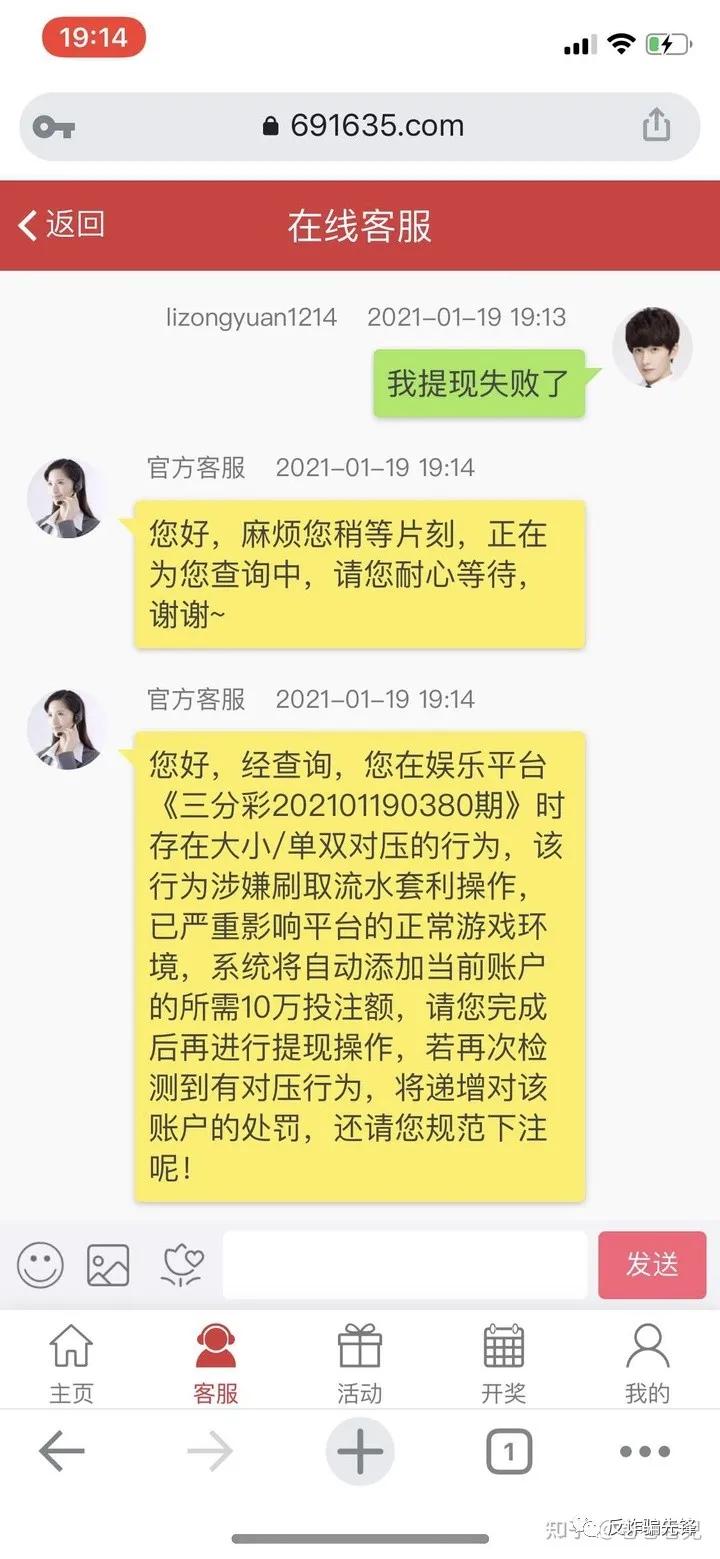Select the 主页 home tab

[x=72, y=1360]
